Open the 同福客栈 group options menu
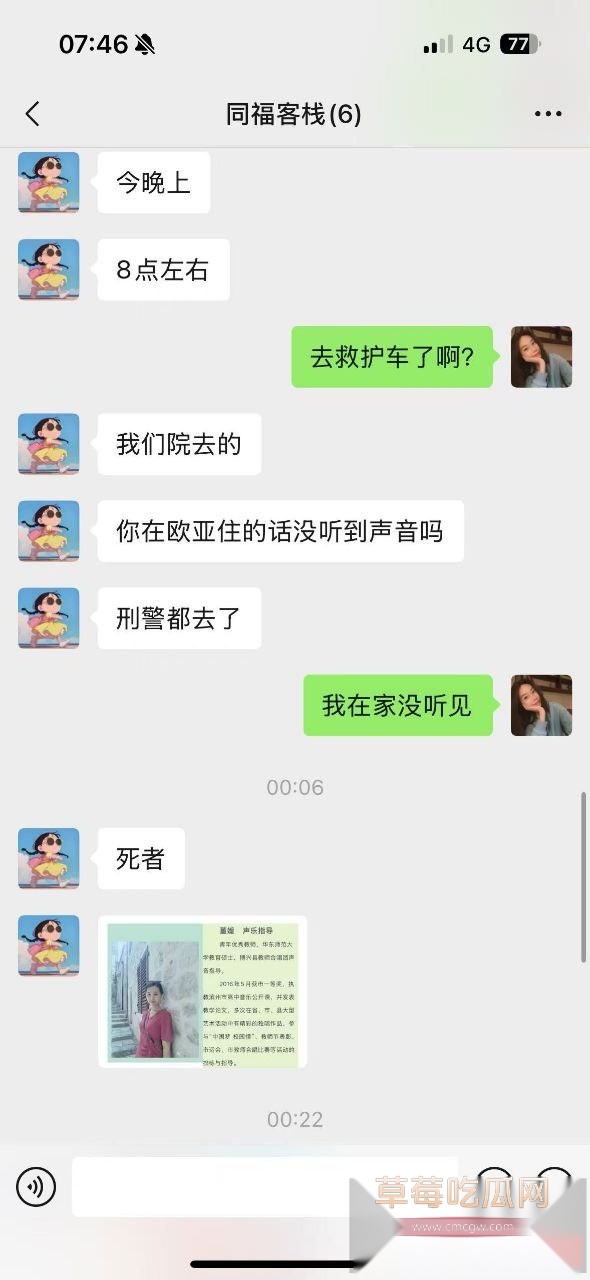This screenshot has width=590, height=1280. click(x=548, y=114)
